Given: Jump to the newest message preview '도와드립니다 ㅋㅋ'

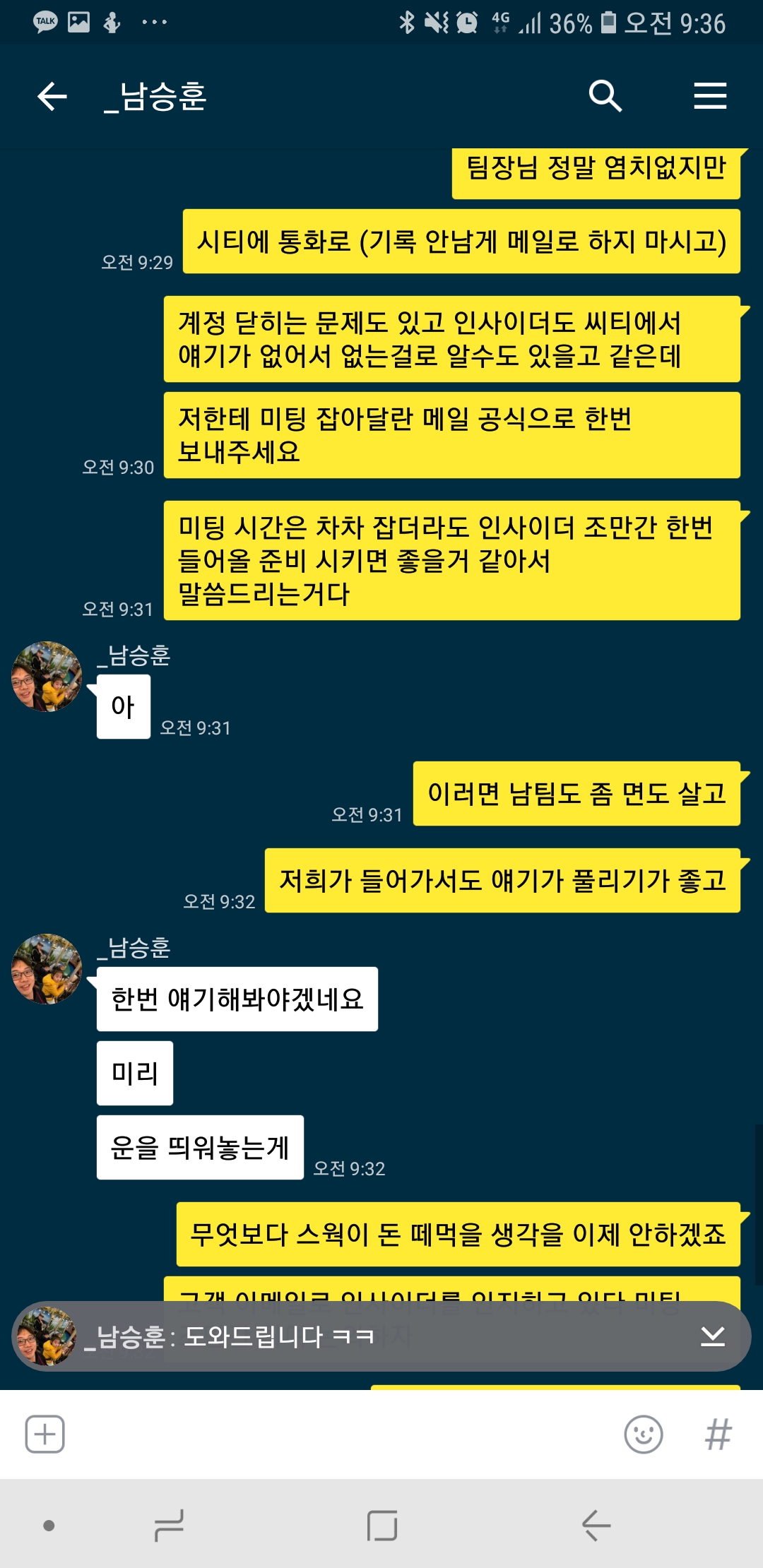Looking at the screenshot, I should point(381,1336).
